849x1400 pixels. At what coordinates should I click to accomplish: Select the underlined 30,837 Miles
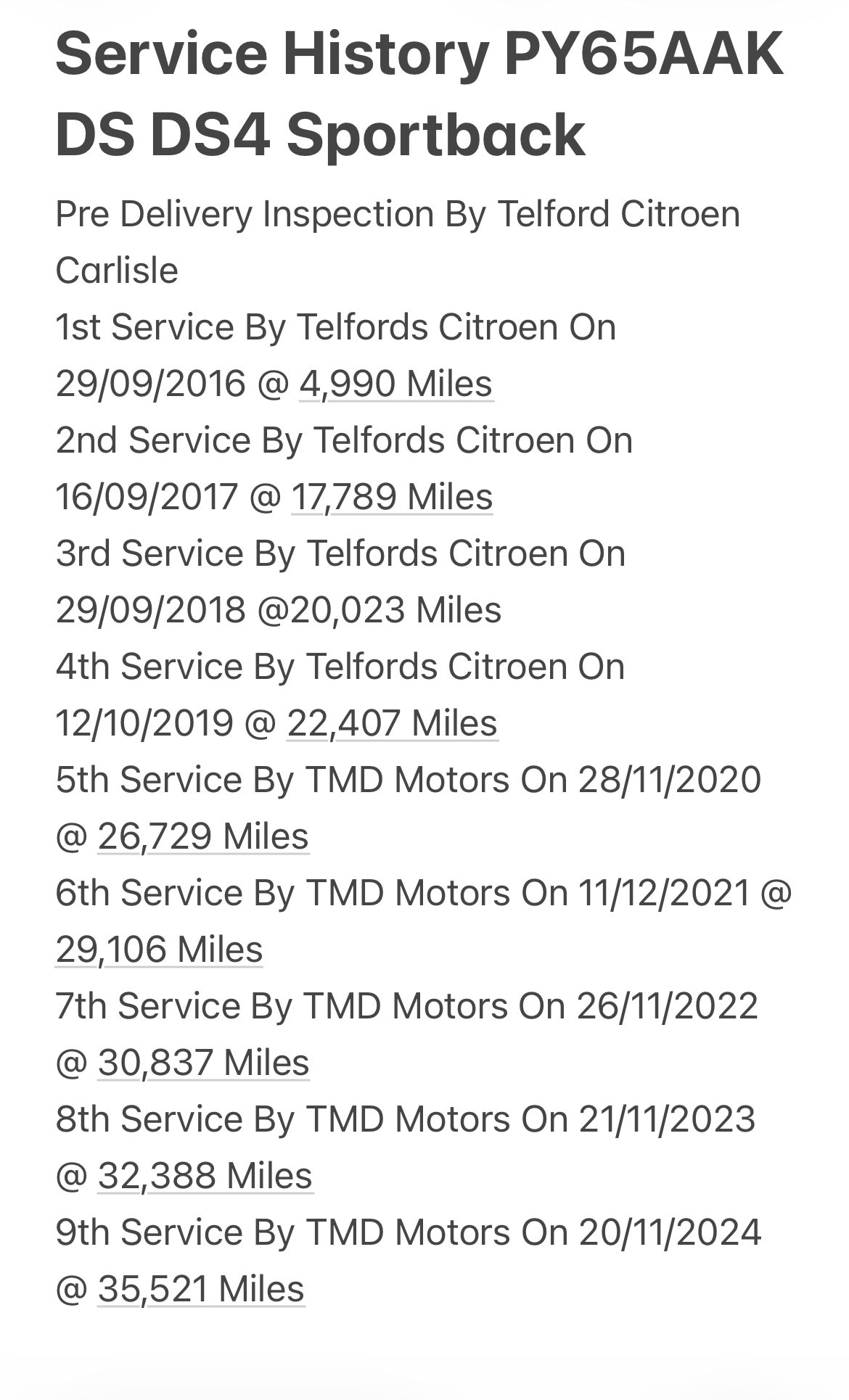click(x=203, y=1063)
